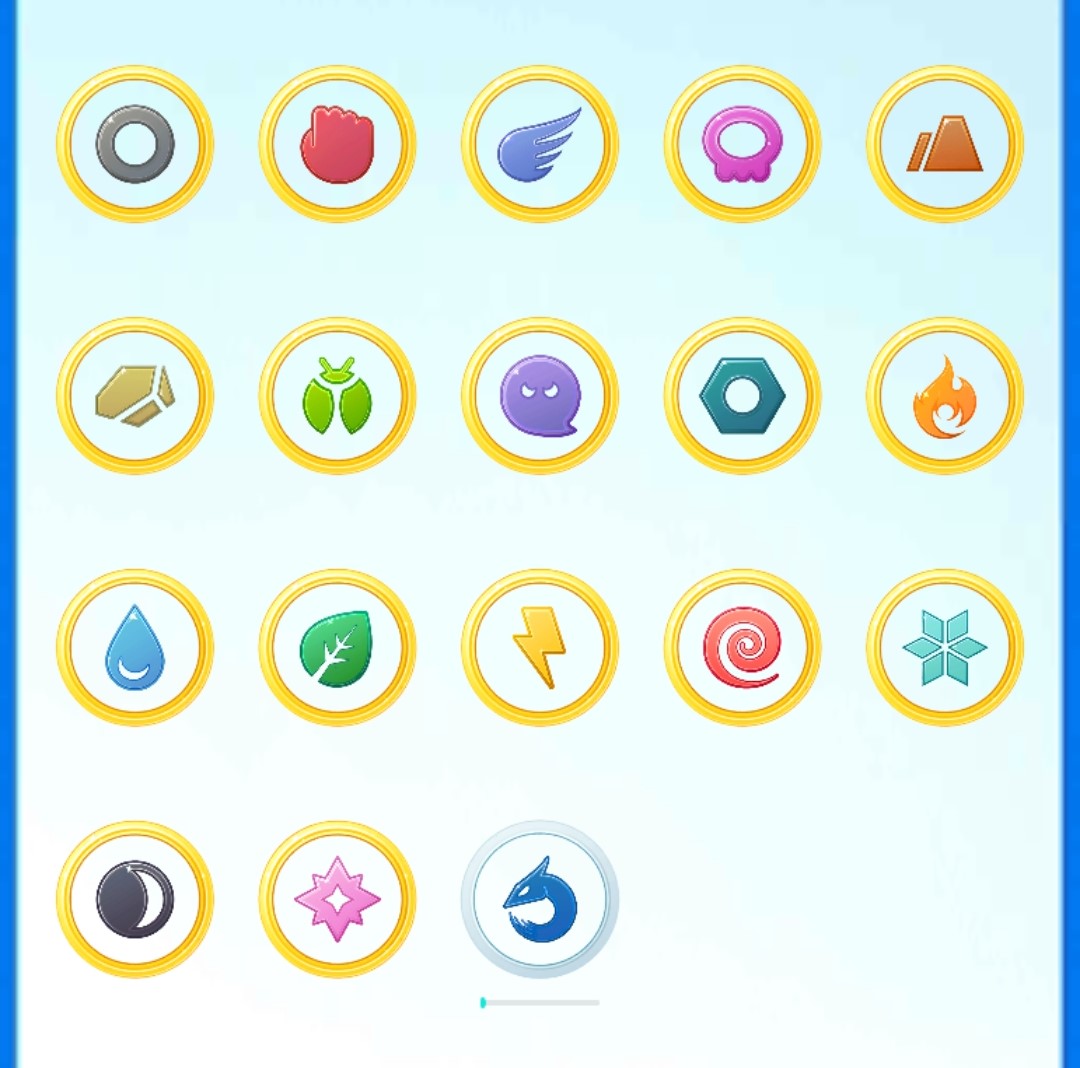Image resolution: width=1080 pixels, height=1068 pixels.
Task: Open the Fairy type pink star medal
Action: tap(337, 900)
